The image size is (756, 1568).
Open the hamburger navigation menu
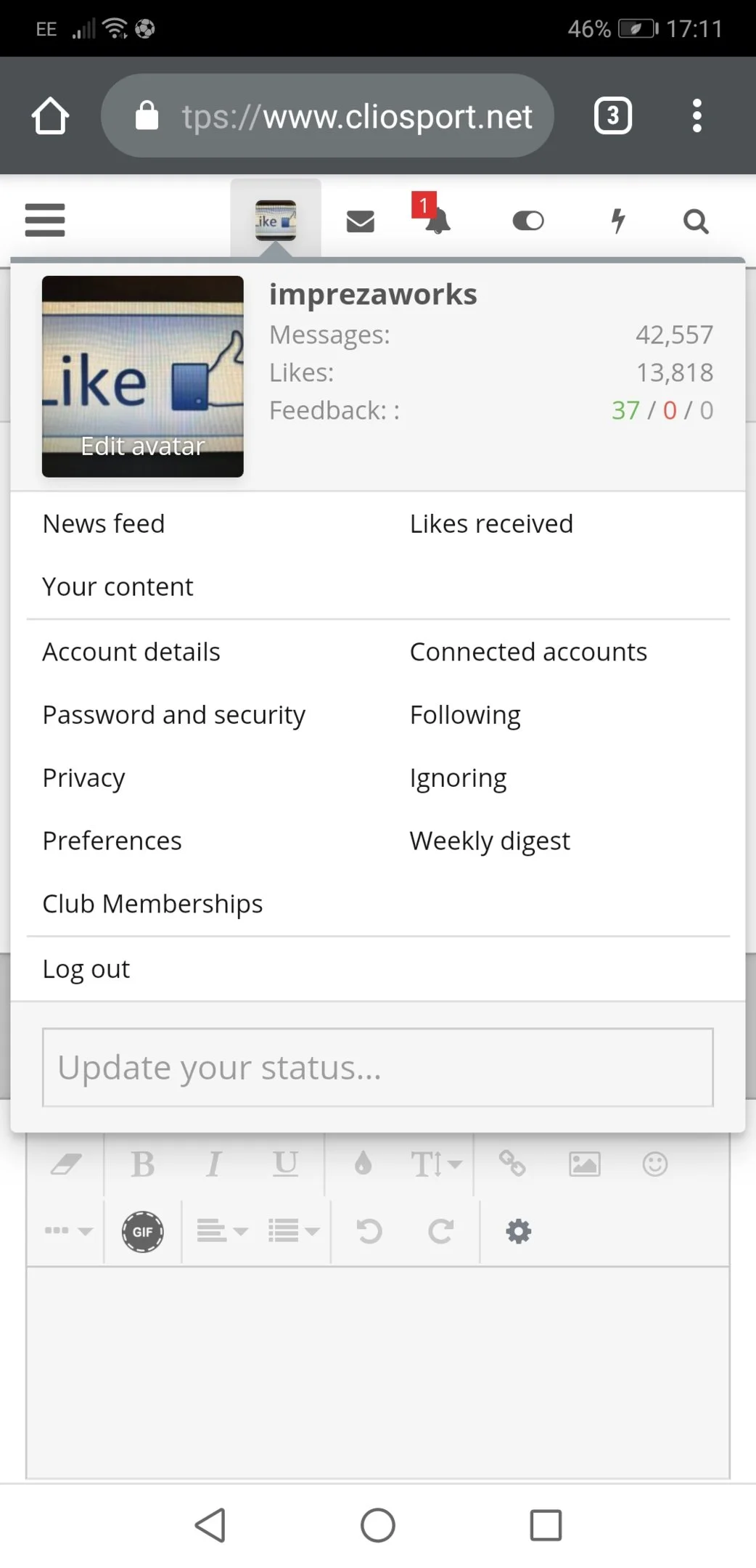tap(45, 220)
